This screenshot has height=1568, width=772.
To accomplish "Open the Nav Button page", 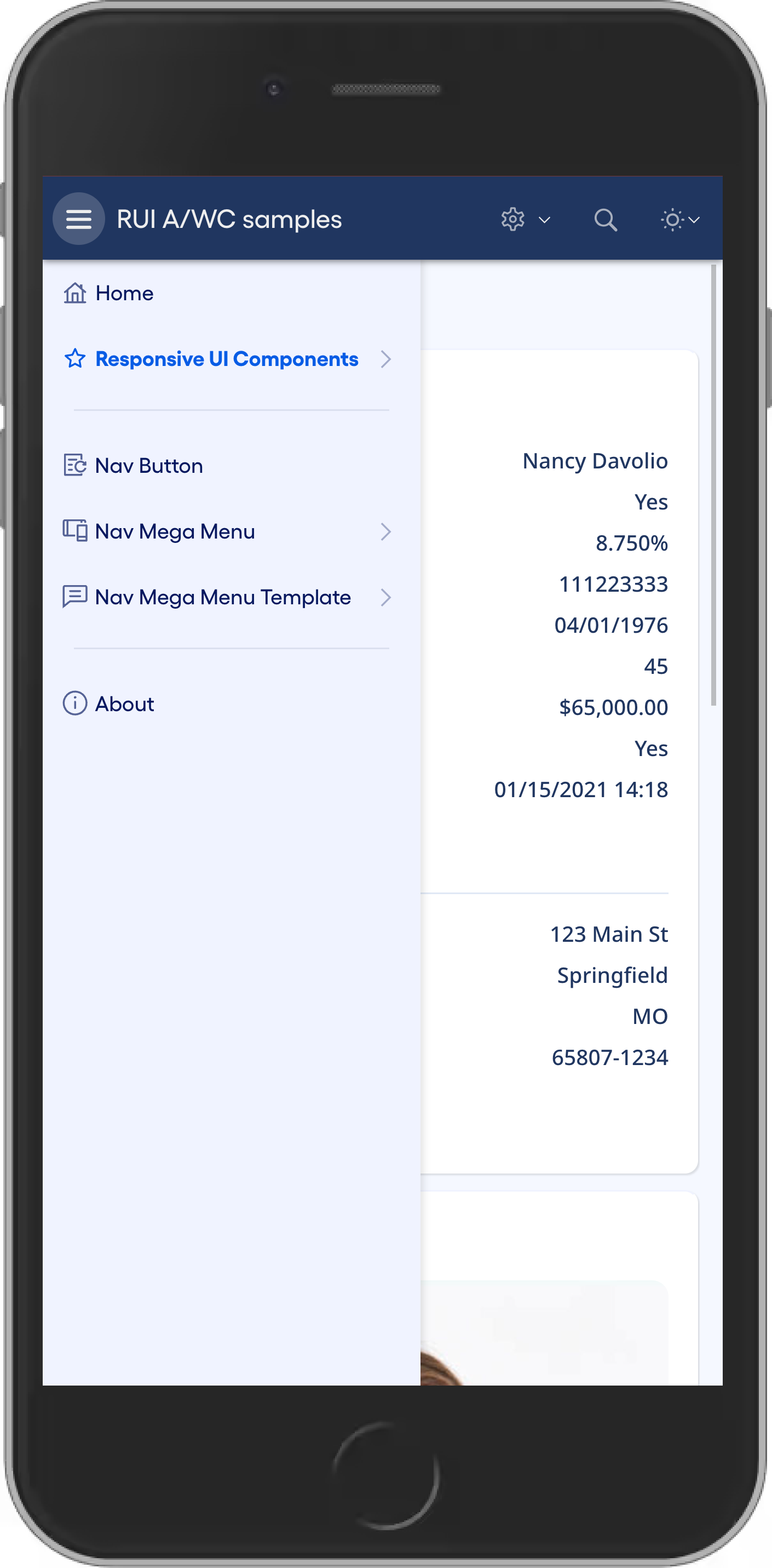I will coord(148,466).
